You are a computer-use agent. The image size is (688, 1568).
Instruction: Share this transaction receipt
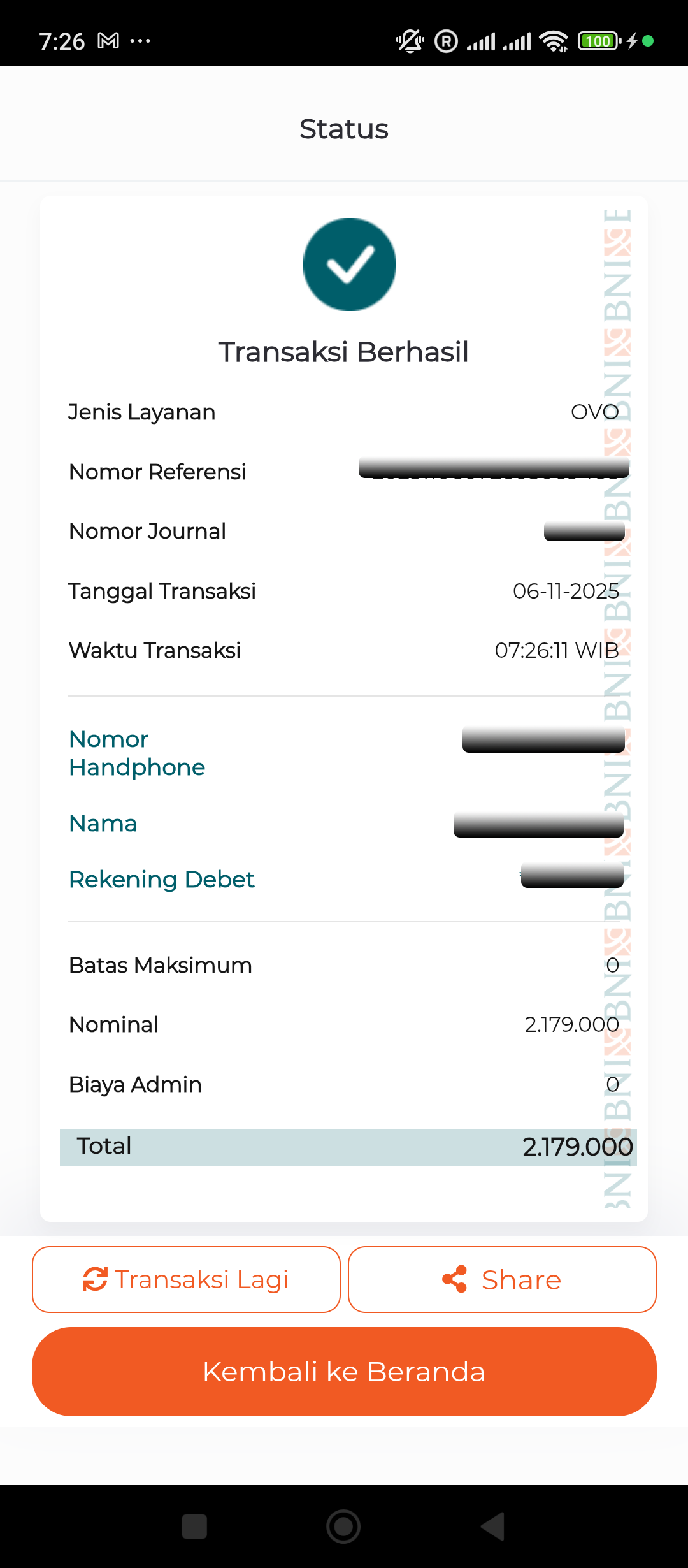(502, 1279)
